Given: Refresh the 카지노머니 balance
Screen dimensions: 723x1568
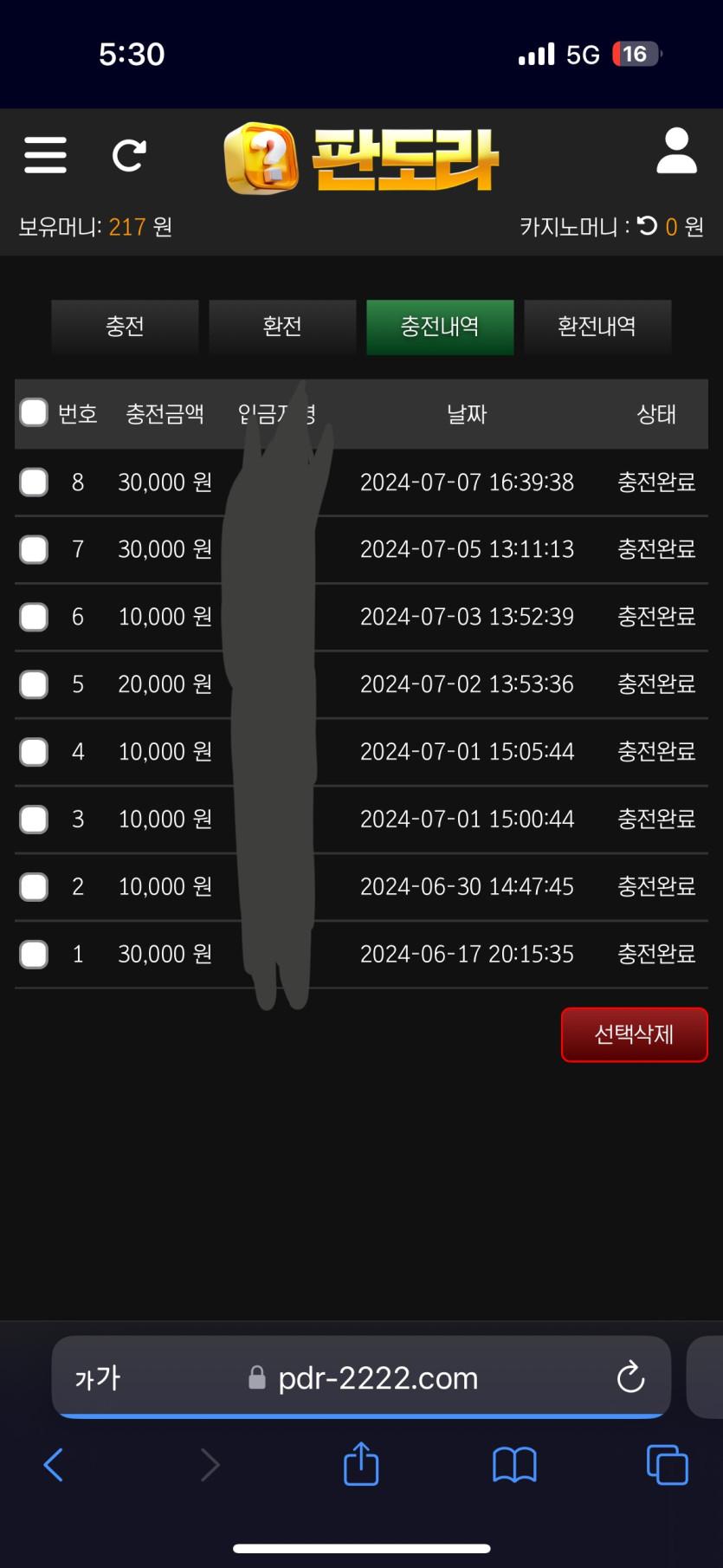Looking at the screenshot, I should click(648, 226).
